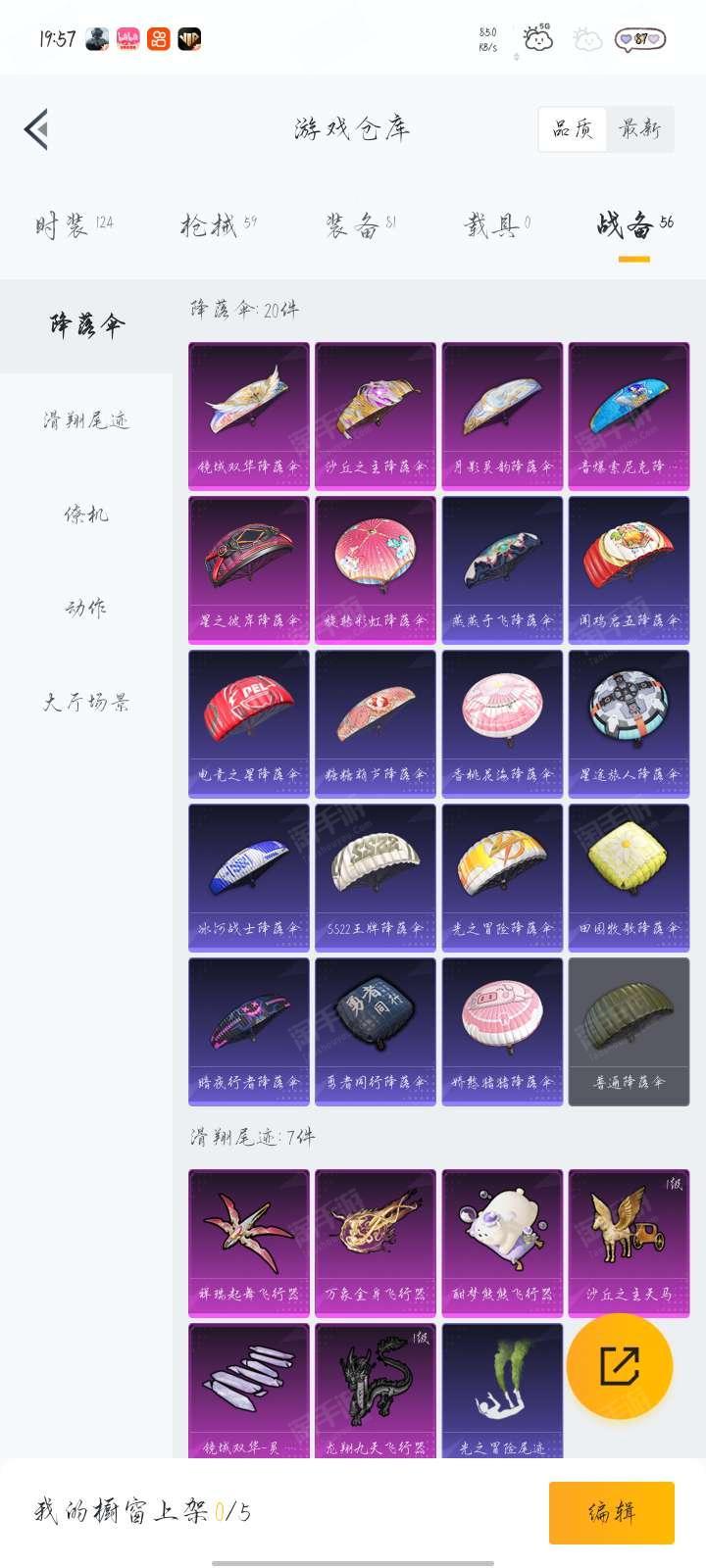Tap the 编辑 button
This screenshot has width=706, height=1568.
tap(612, 1512)
